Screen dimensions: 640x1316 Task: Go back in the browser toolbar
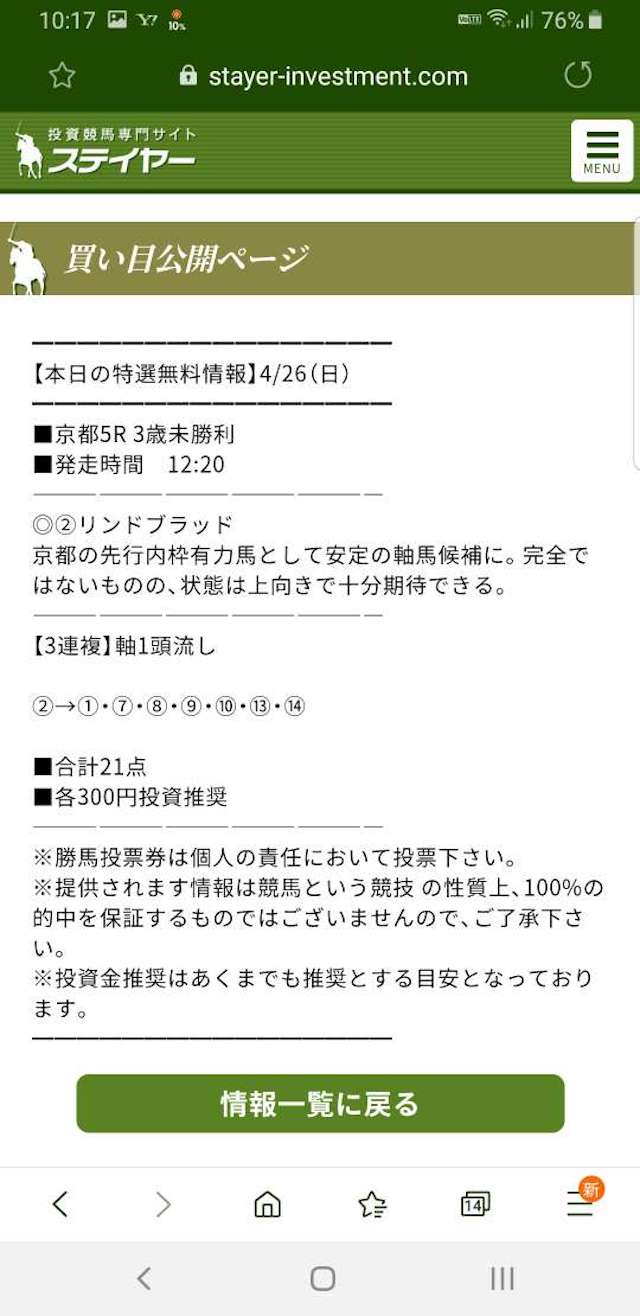pyautogui.click(x=60, y=1204)
